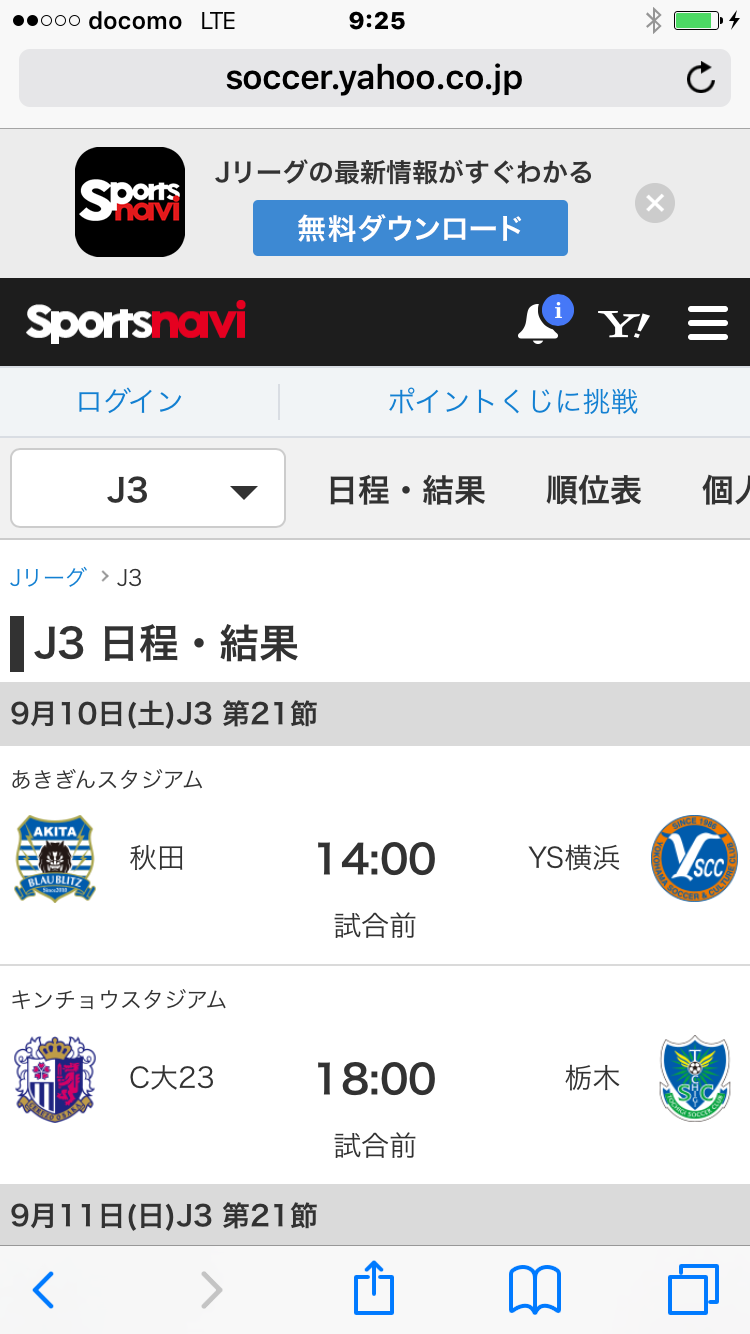Open ポイントくじに挑戦 link
The image size is (750, 1334).
pyautogui.click(x=513, y=402)
